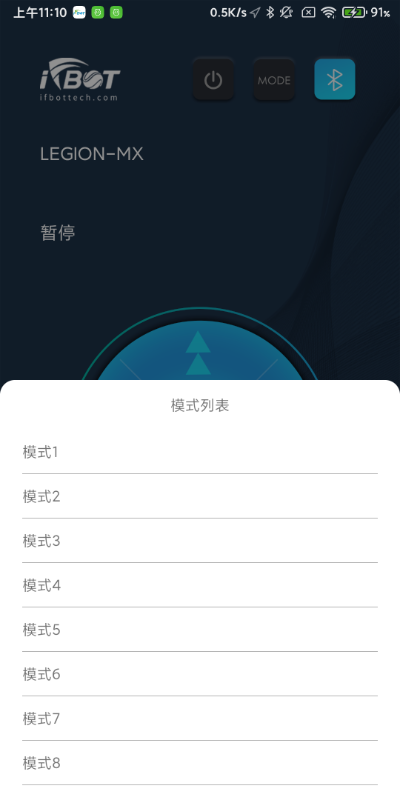Tap the power button icon

(213, 80)
